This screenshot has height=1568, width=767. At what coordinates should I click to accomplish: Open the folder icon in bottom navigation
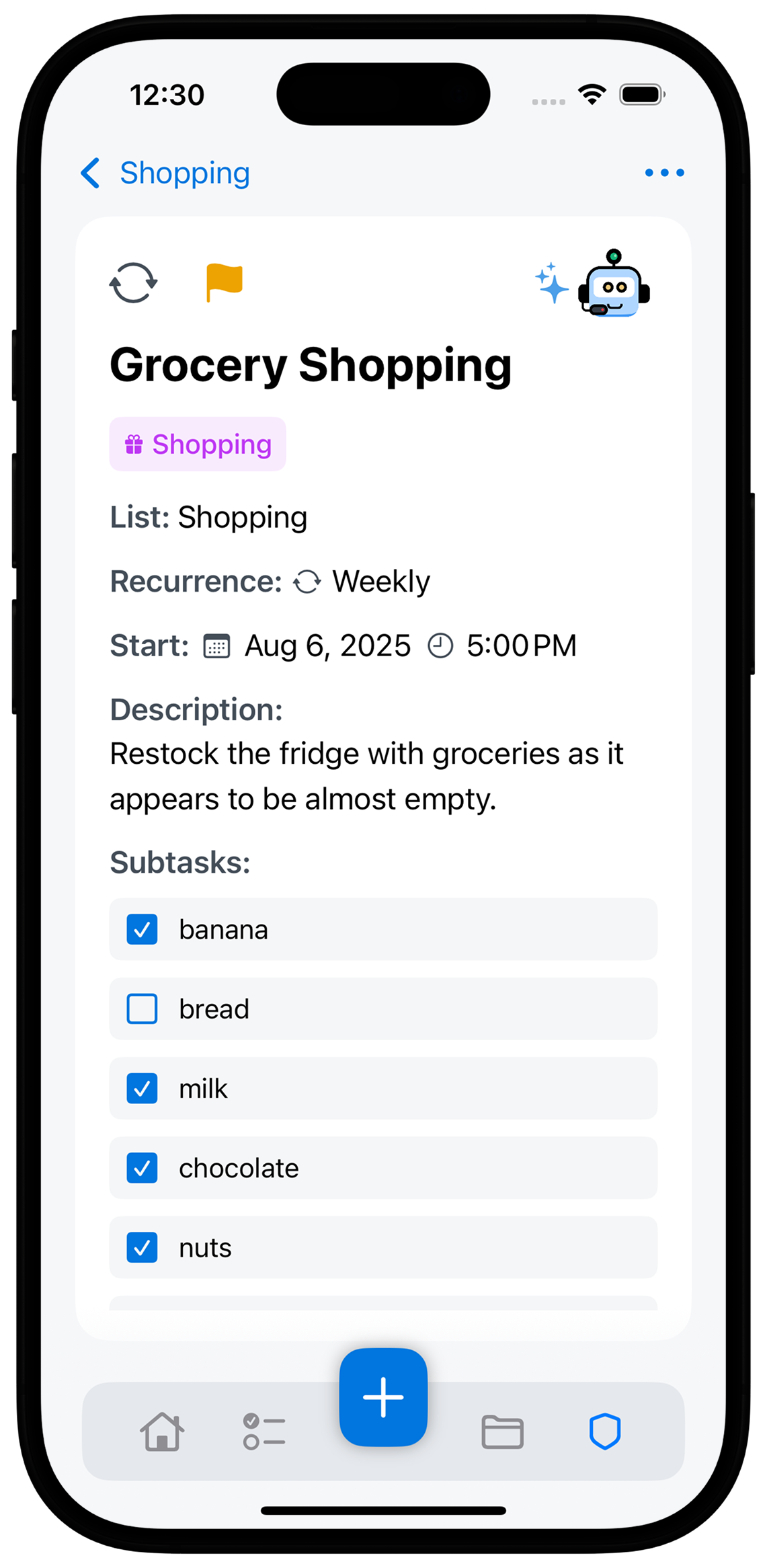503,1431
